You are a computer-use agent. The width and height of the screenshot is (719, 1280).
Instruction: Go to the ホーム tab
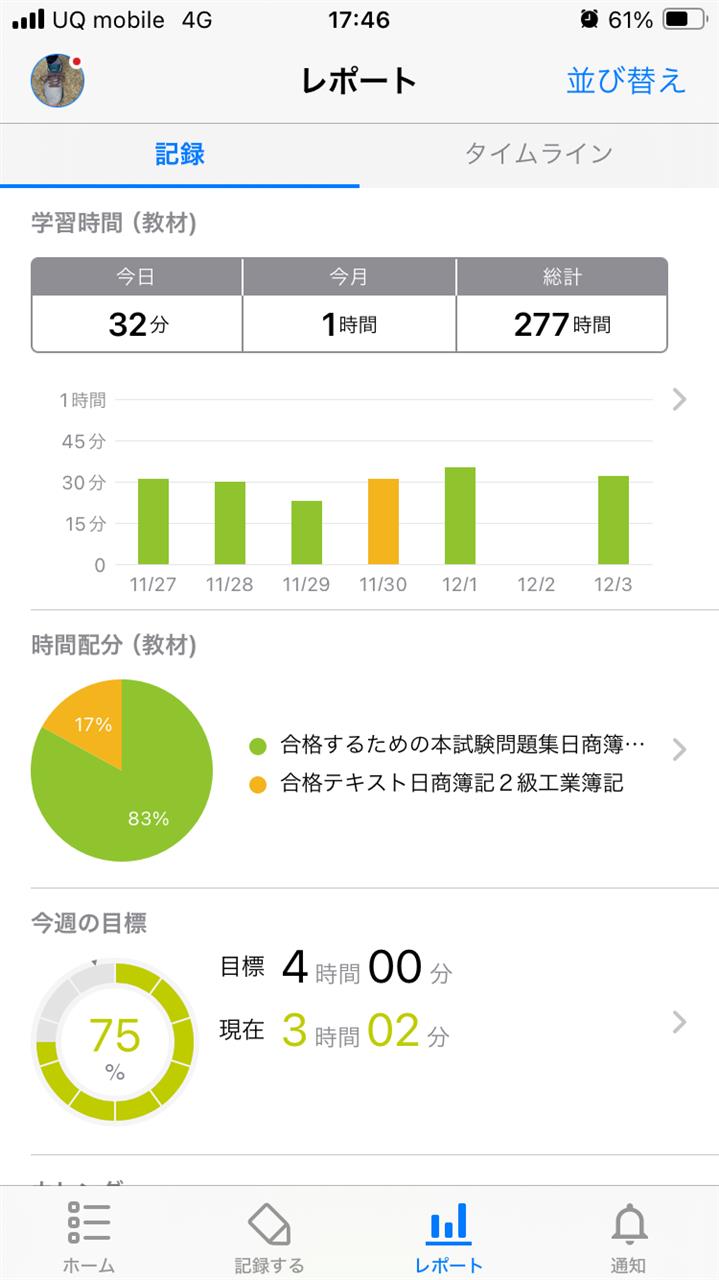click(x=89, y=1237)
